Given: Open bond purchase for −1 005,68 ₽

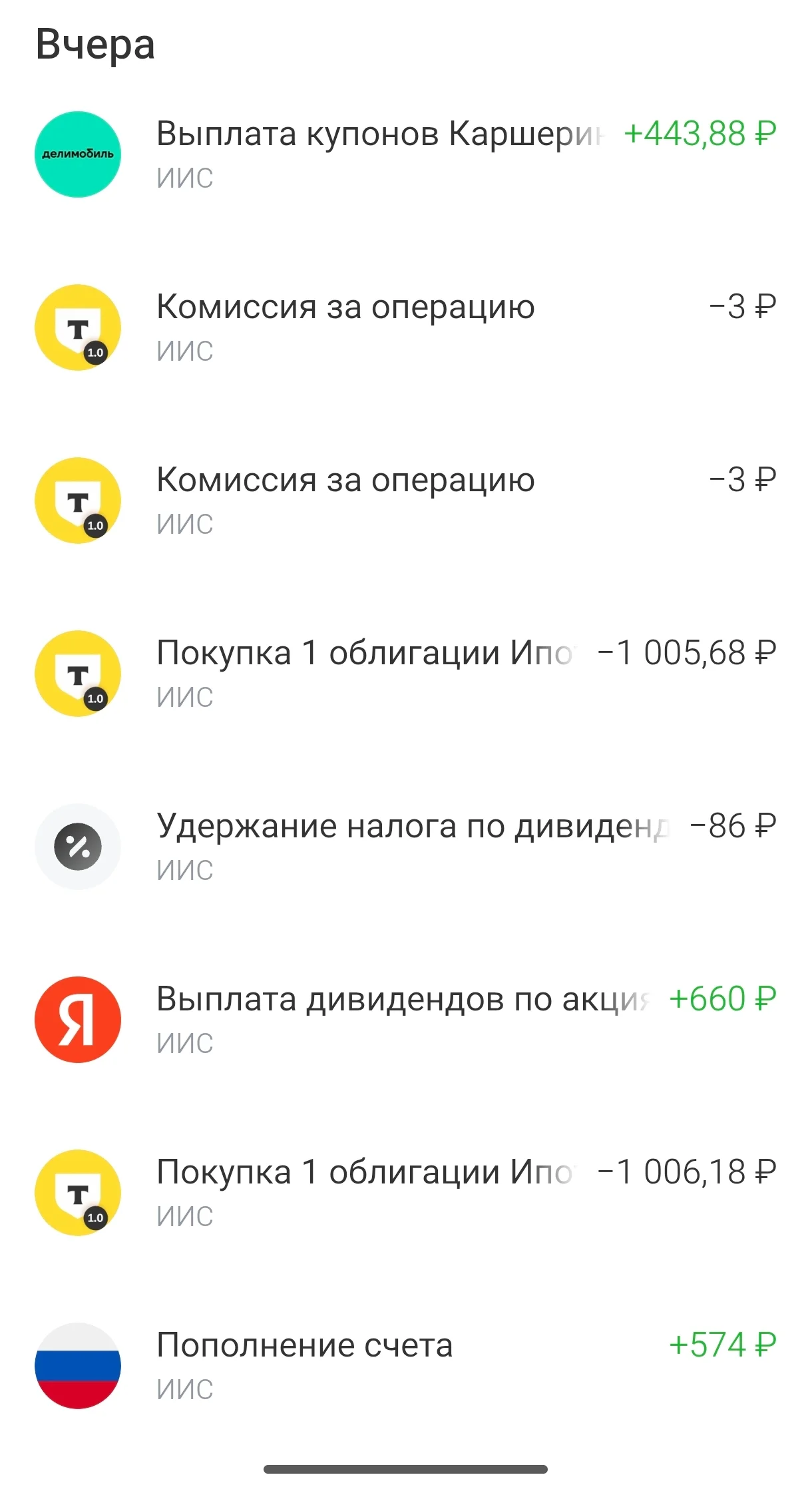Looking at the screenshot, I should 406,674.
